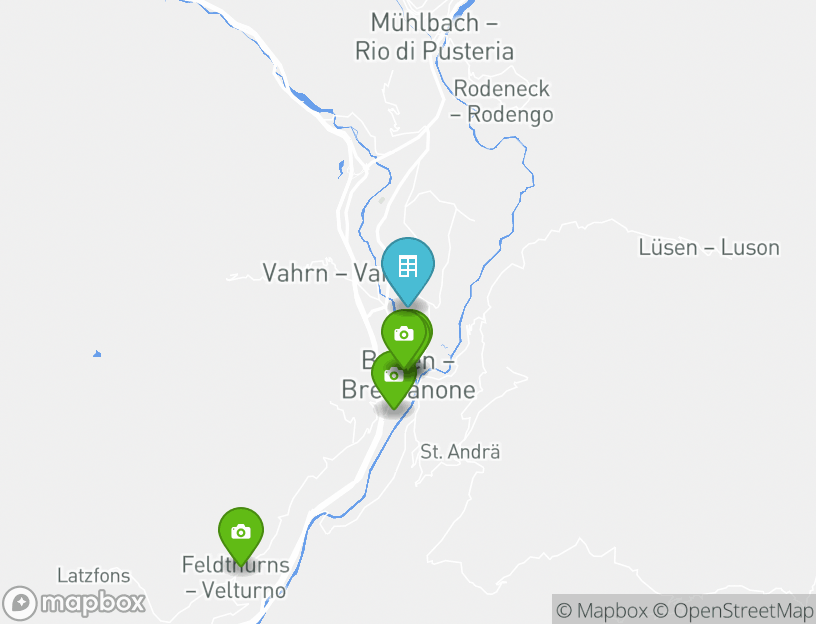Screen dimensions: 816x624
Task: Tap the blue building map marker
Action: pos(407,267)
